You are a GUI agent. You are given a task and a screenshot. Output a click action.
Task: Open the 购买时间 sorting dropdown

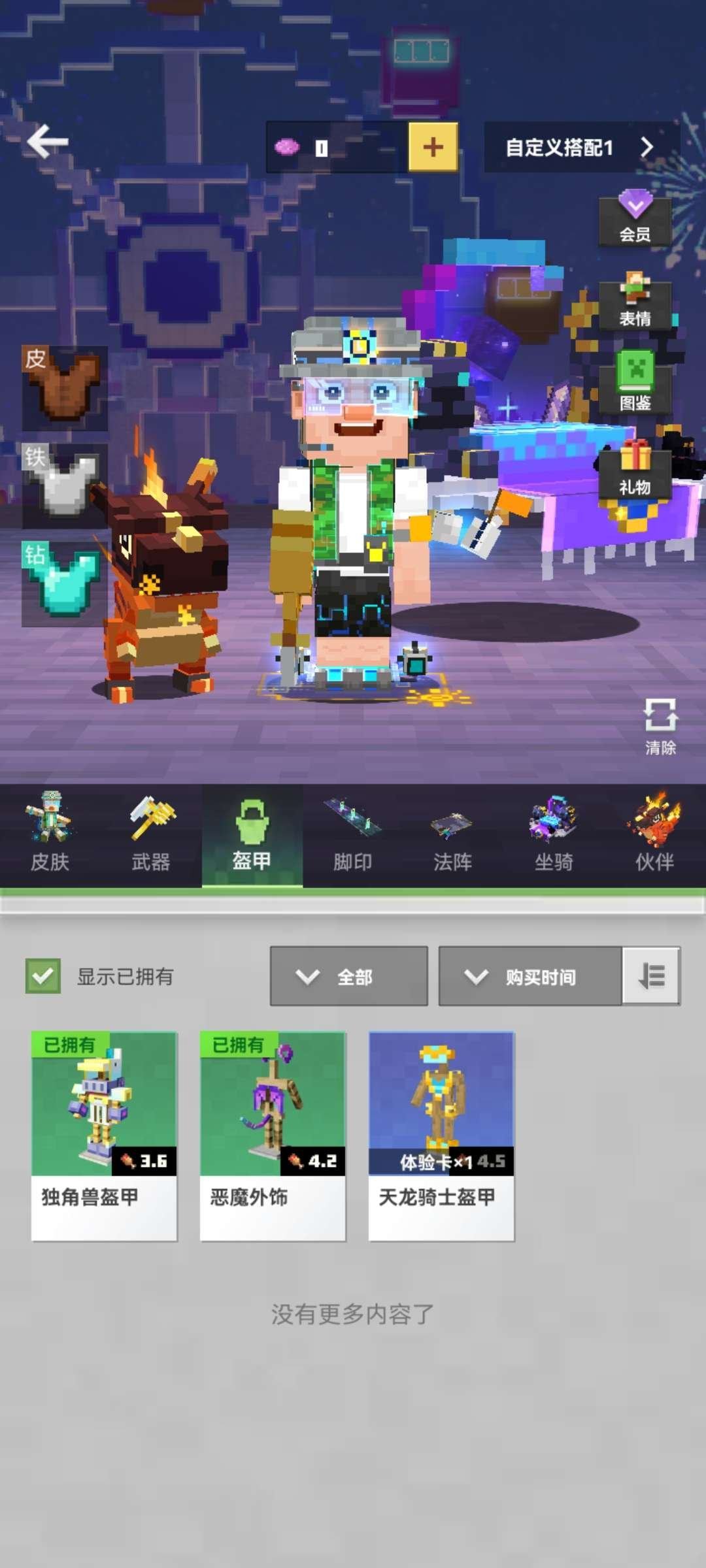click(x=531, y=975)
